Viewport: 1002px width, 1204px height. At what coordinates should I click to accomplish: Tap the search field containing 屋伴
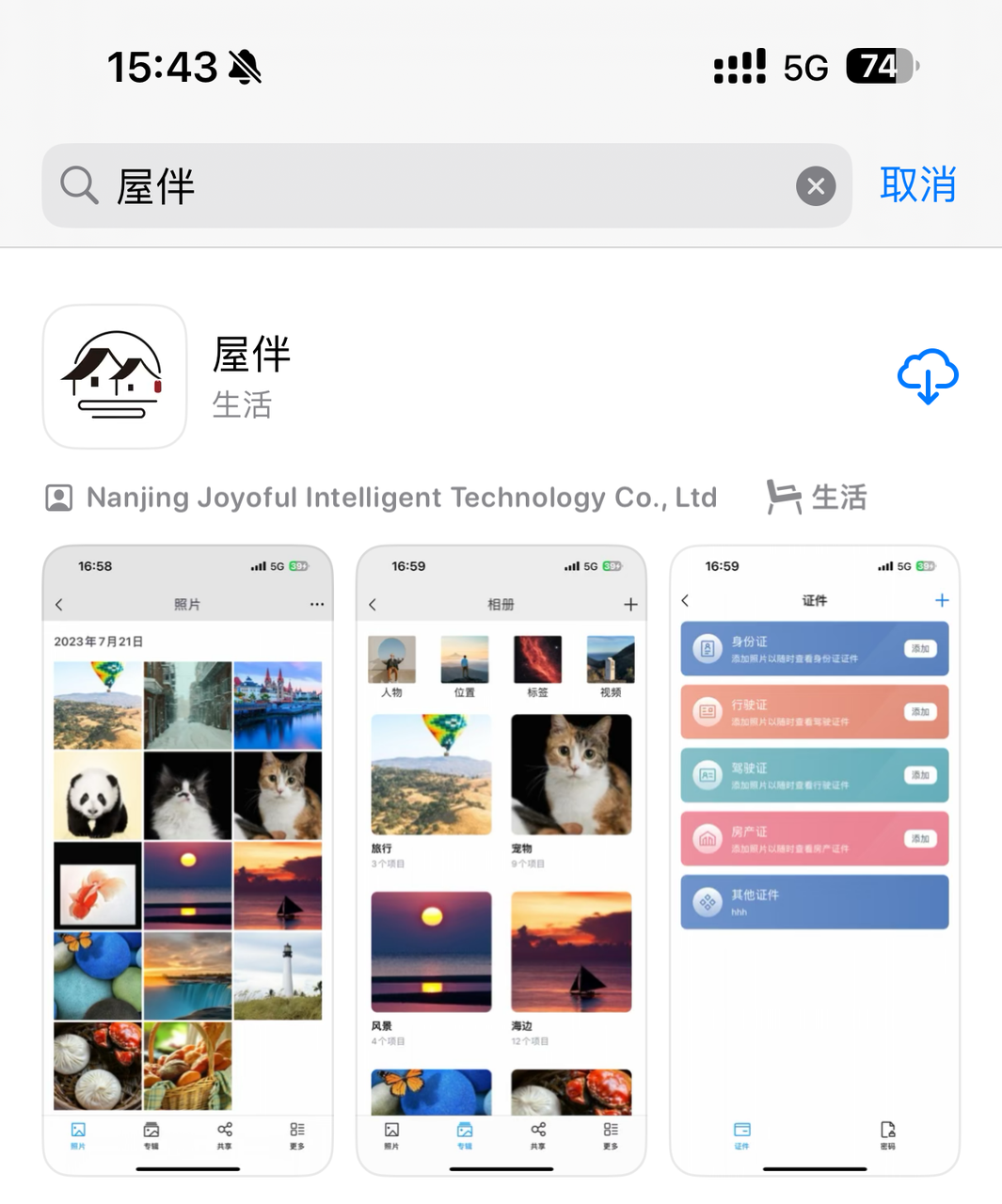[x=423, y=186]
